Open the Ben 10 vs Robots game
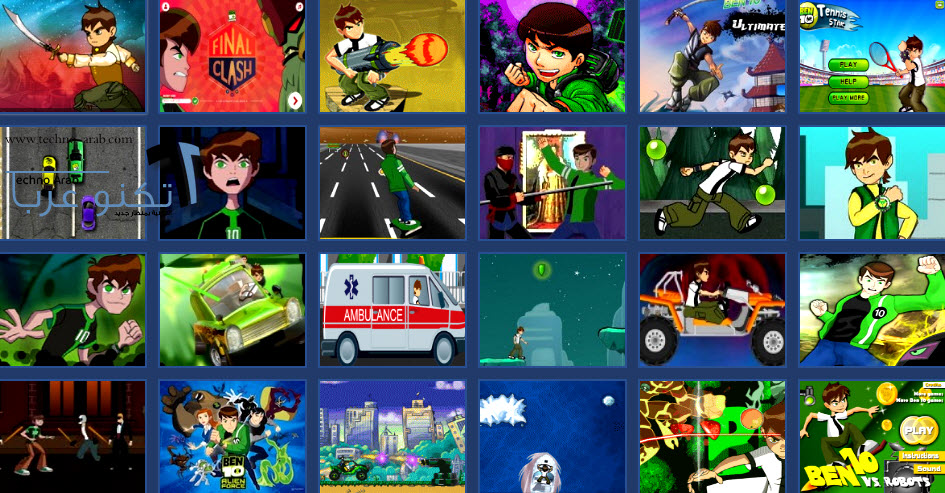945x493 pixels. [872, 437]
